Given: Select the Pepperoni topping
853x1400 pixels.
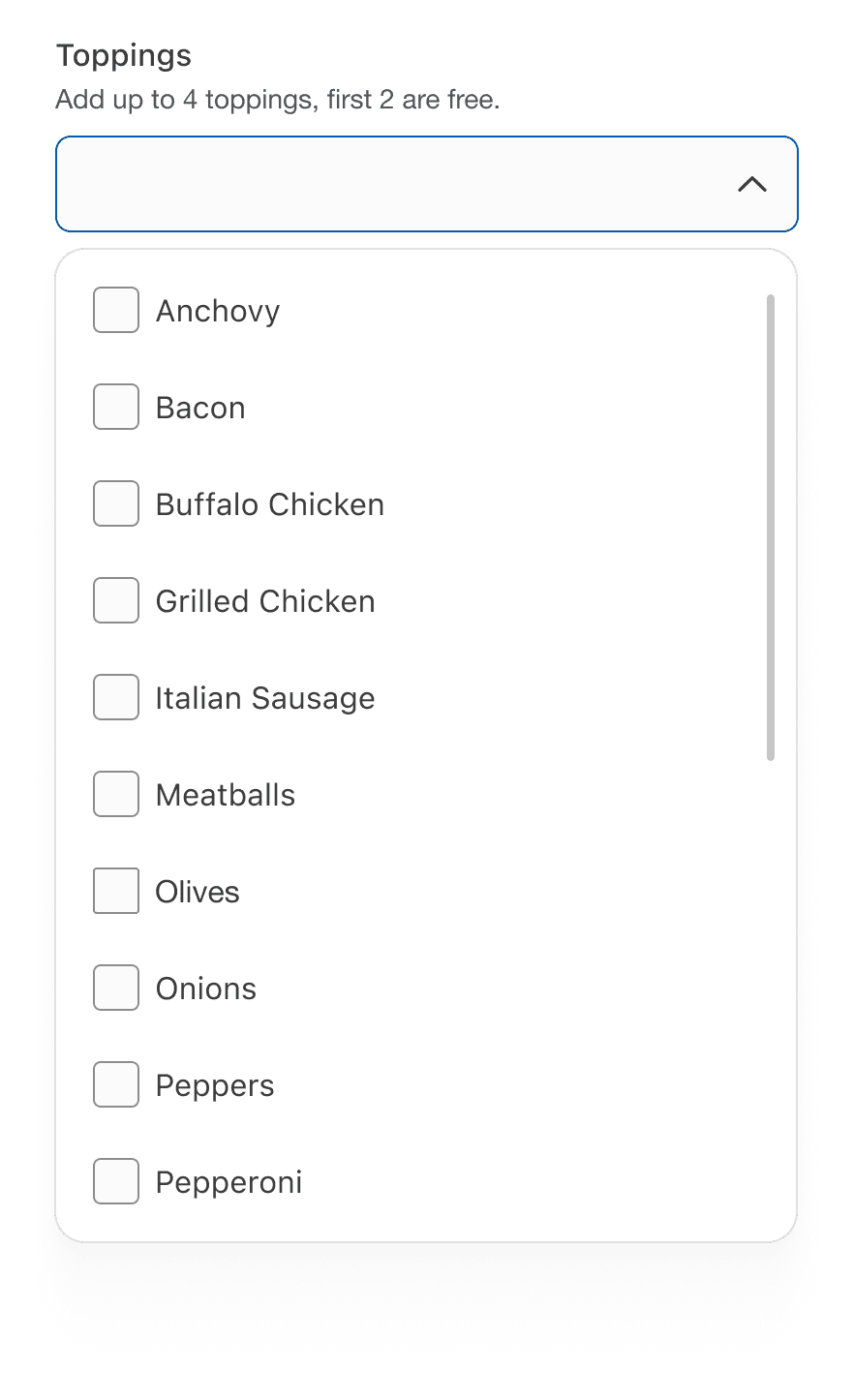Looking at the screenshot, I should click(115, 1181).
